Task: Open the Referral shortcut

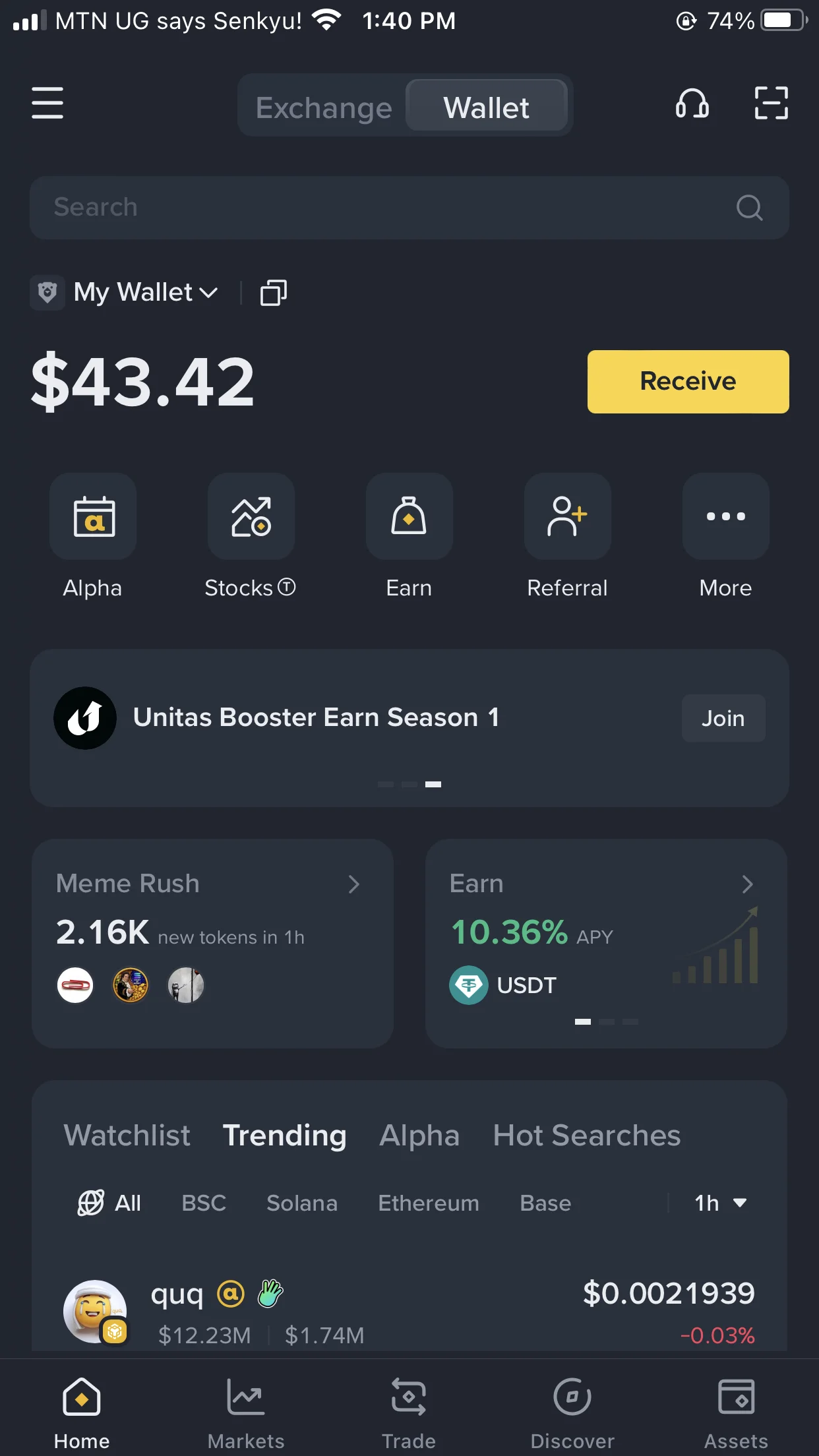Action: (x=567, y=516)
